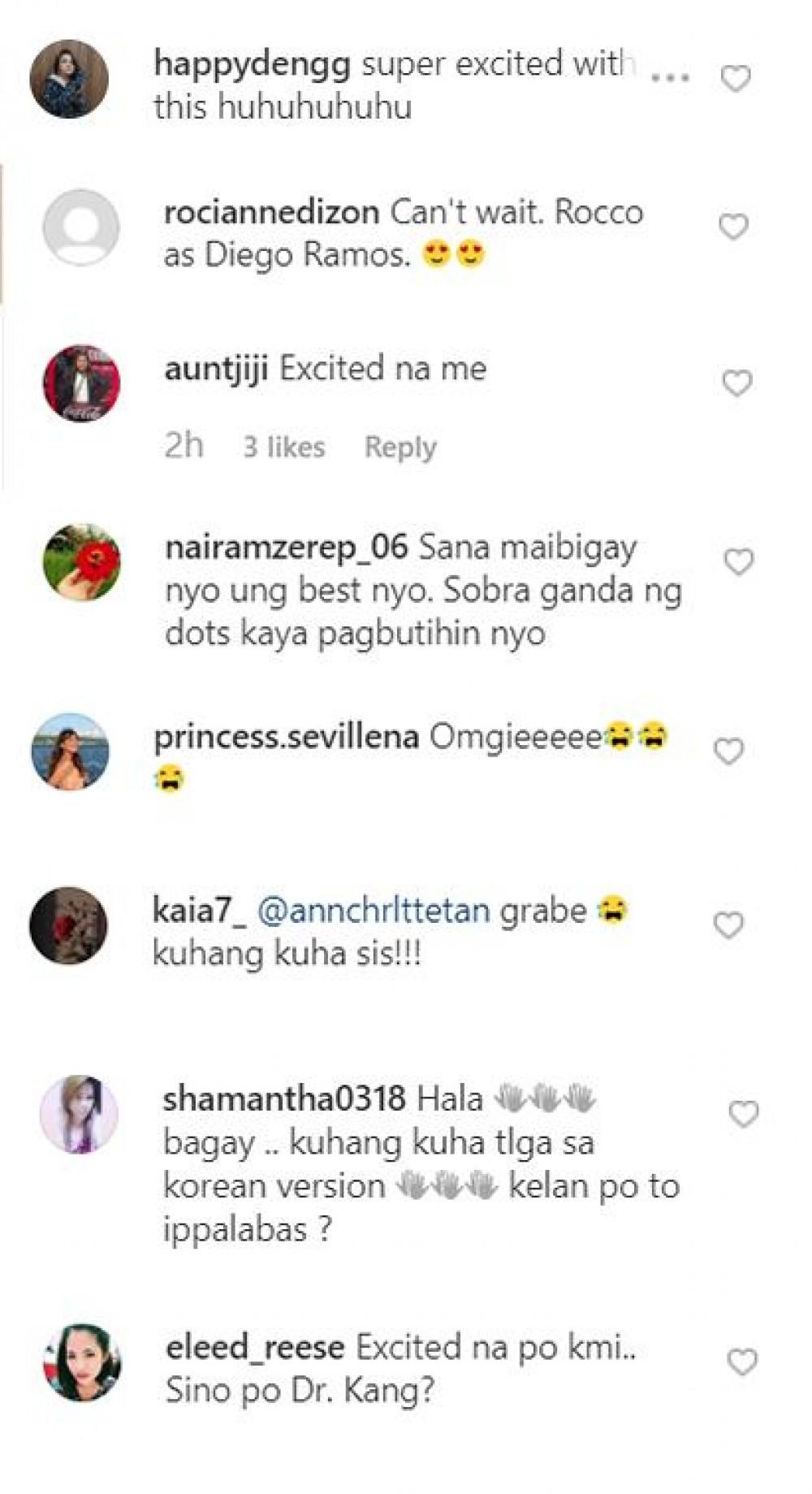
Task: Open auntjiji's profile picture
Action: click(x=81, y=383)
